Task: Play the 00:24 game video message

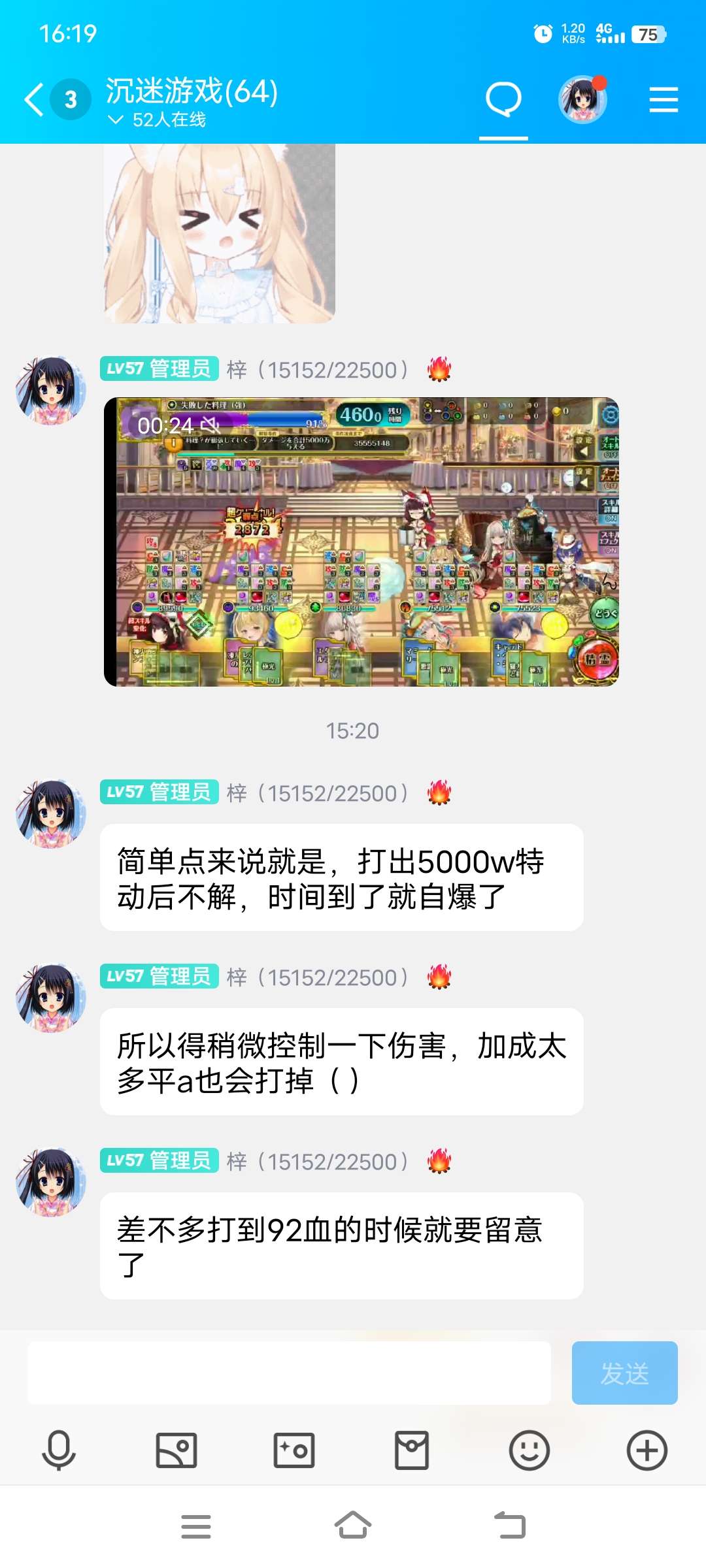Action: pyautogui.click(x=361, y=542)
